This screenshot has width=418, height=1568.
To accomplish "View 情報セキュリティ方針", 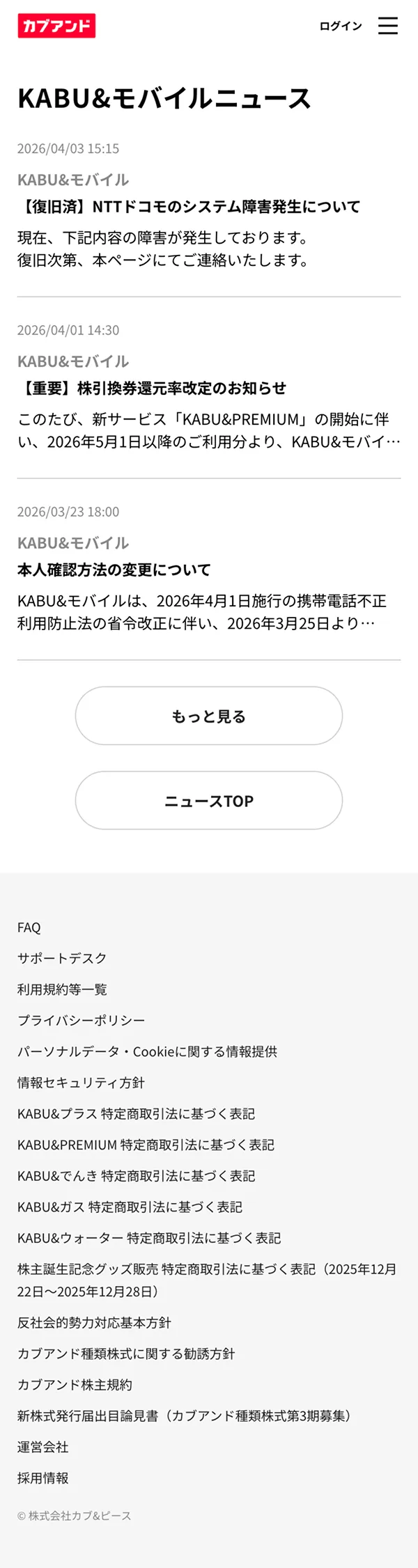I will (81, 1083).
